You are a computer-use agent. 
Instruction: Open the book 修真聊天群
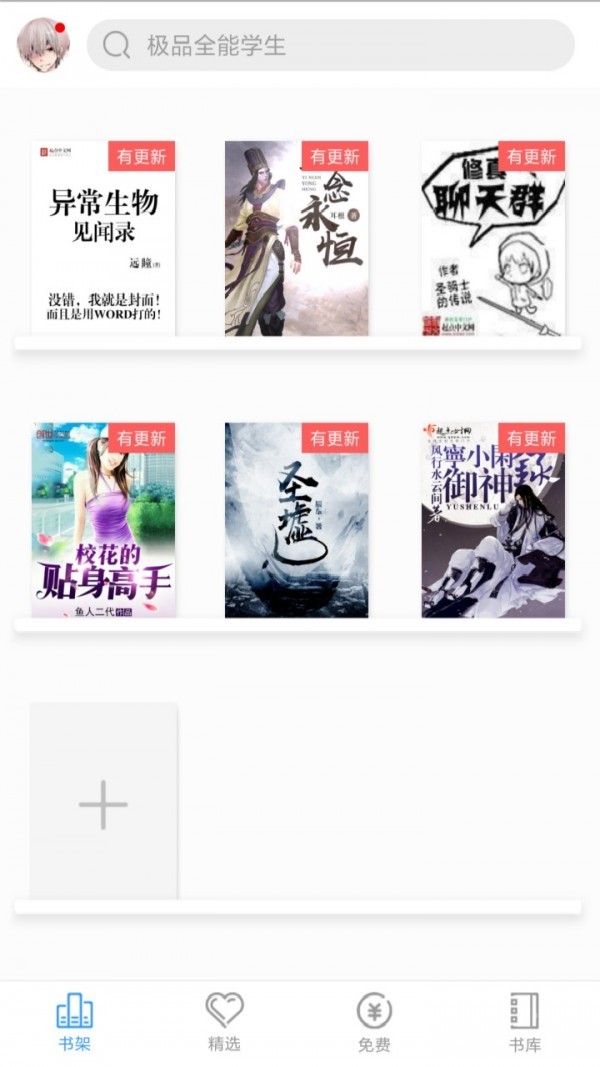(493, 238)
